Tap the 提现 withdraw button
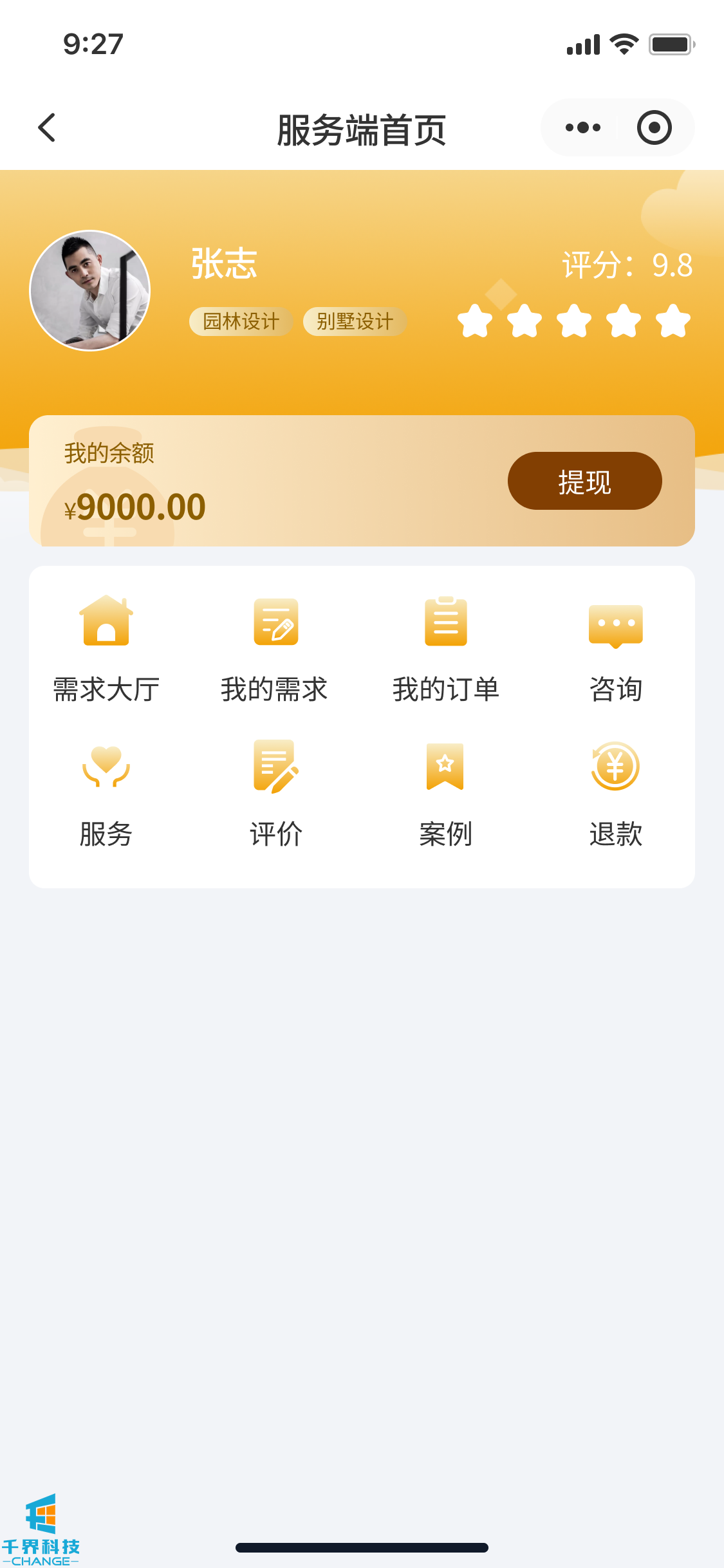The height and width of the screenshot is (1568, 724). coord(584,481)
